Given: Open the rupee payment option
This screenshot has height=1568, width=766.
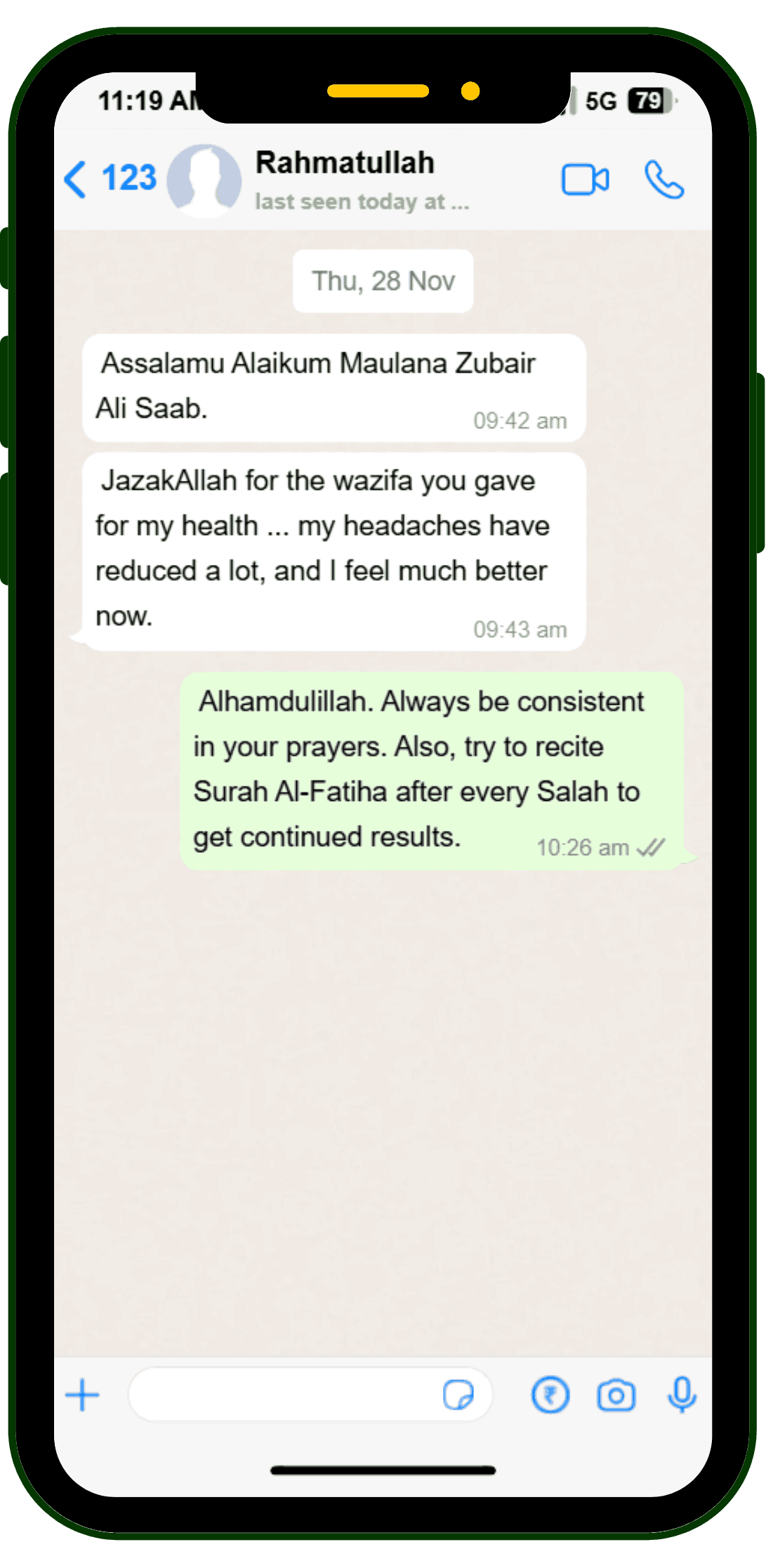Looking at the screenshot, I should tap(550, 1395).
